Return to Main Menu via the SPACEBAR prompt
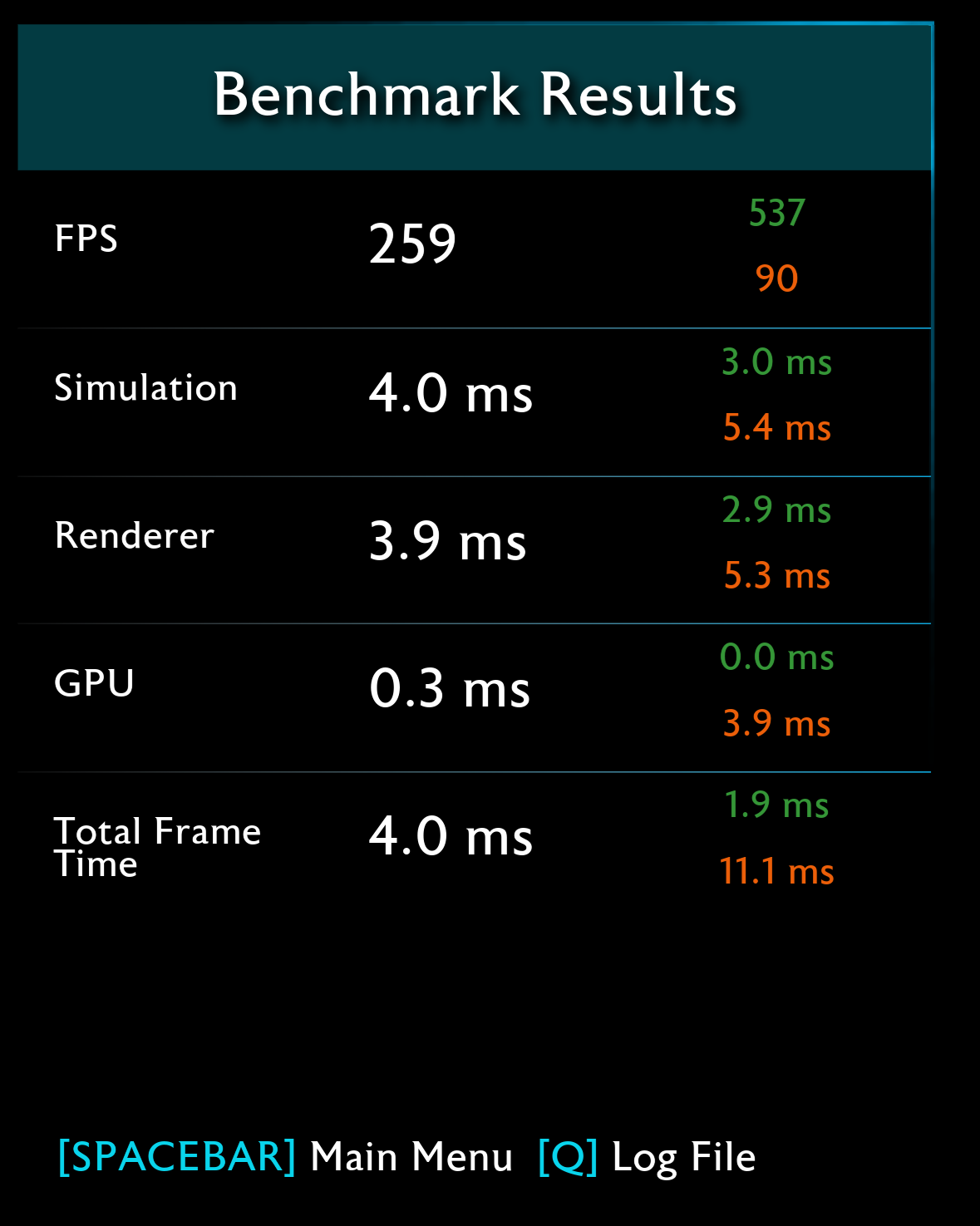The image size is (980, 1226). (284, 1157)
